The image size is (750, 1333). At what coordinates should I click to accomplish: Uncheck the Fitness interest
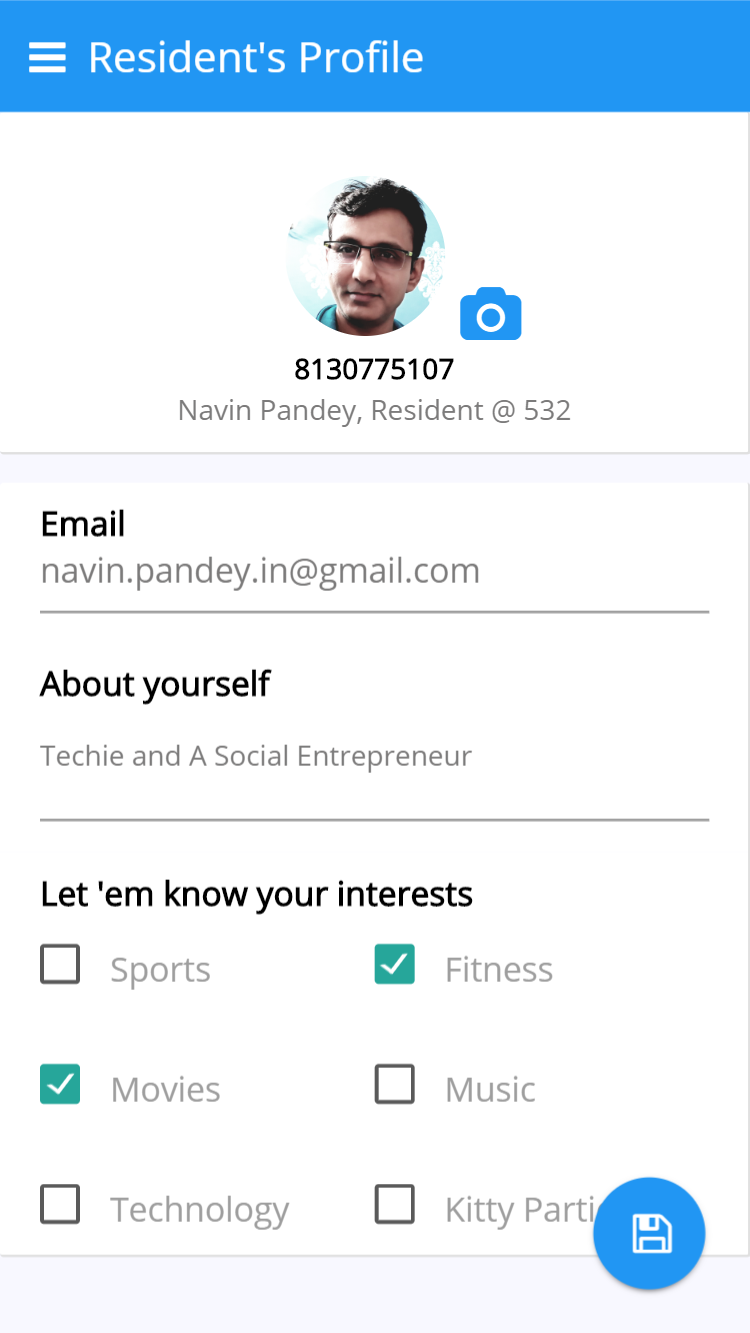[x=395, y=965]
